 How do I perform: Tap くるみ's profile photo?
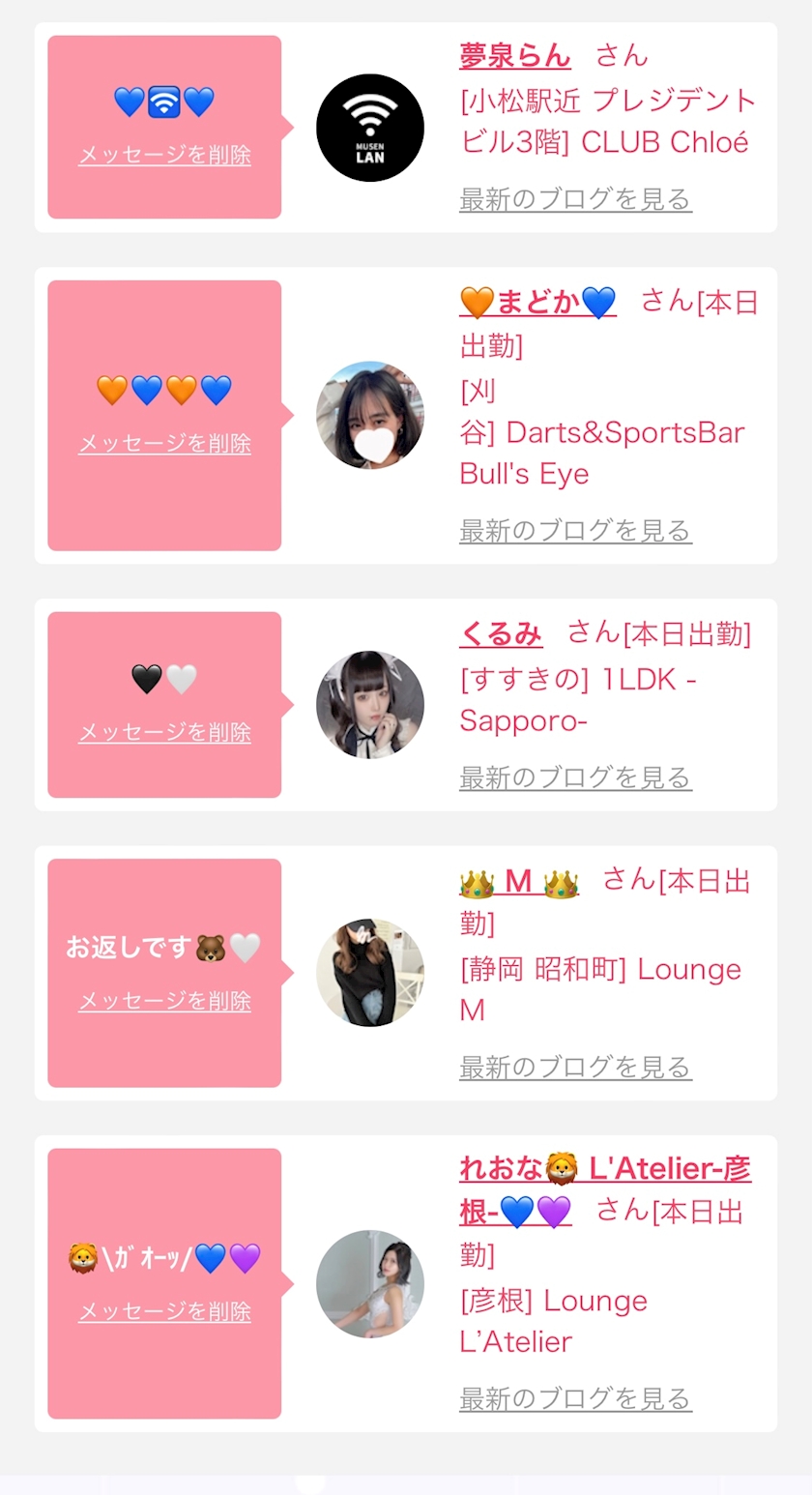coord(370,705)
